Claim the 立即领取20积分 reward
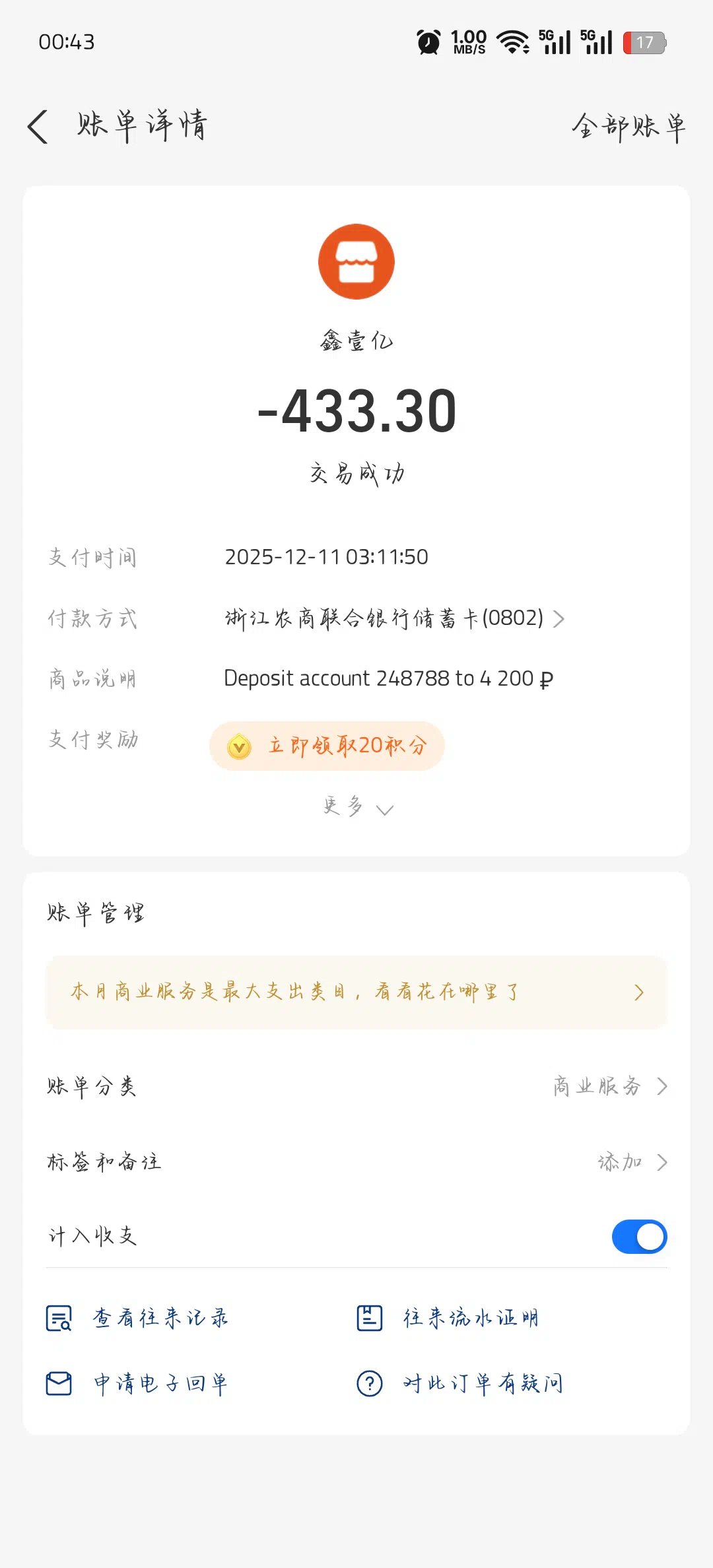The height and width of the screenshot is (1568, 713). coord(327,746)
